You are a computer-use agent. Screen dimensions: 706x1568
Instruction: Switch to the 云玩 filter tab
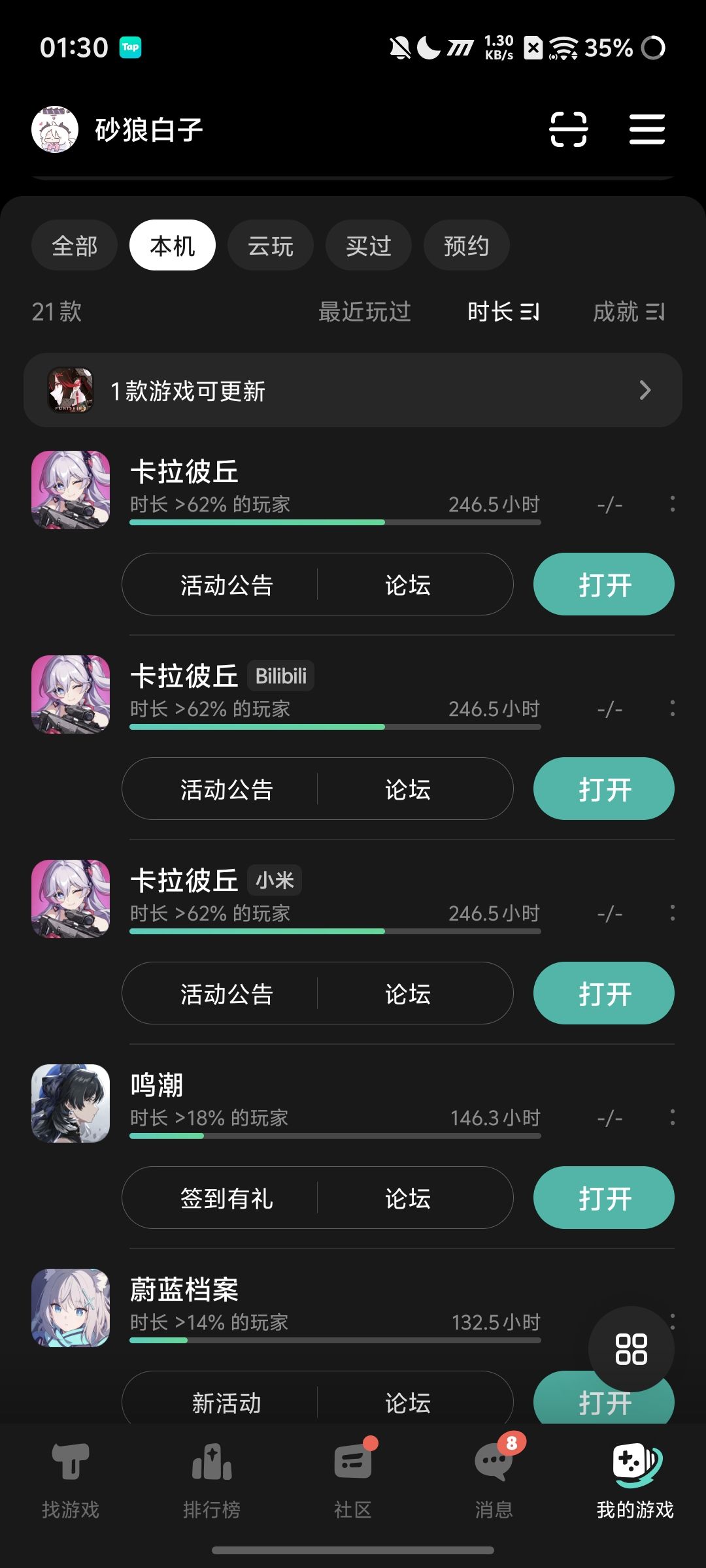tap(270, 245)
